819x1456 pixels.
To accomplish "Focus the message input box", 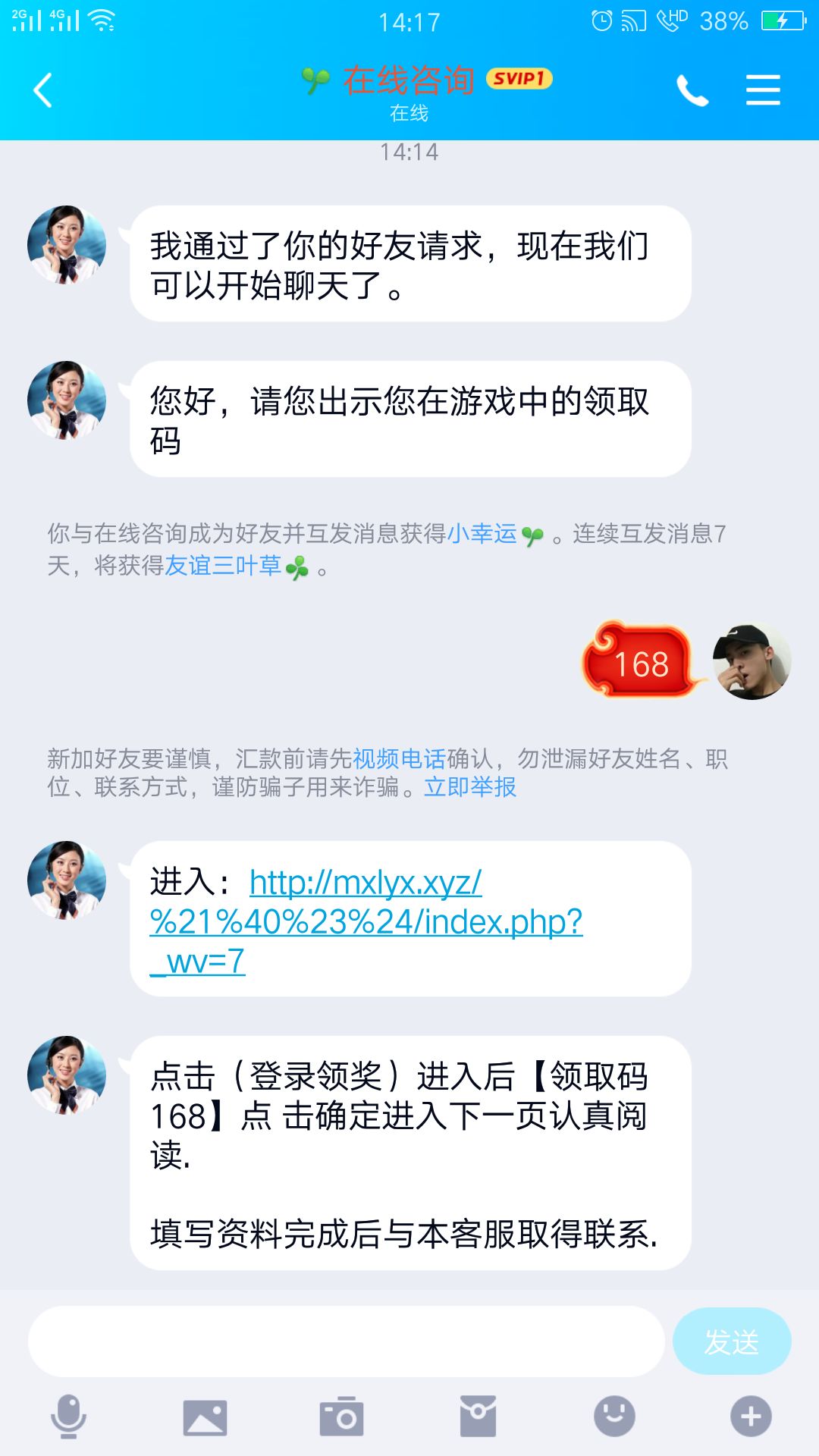I will (346, 1341).
